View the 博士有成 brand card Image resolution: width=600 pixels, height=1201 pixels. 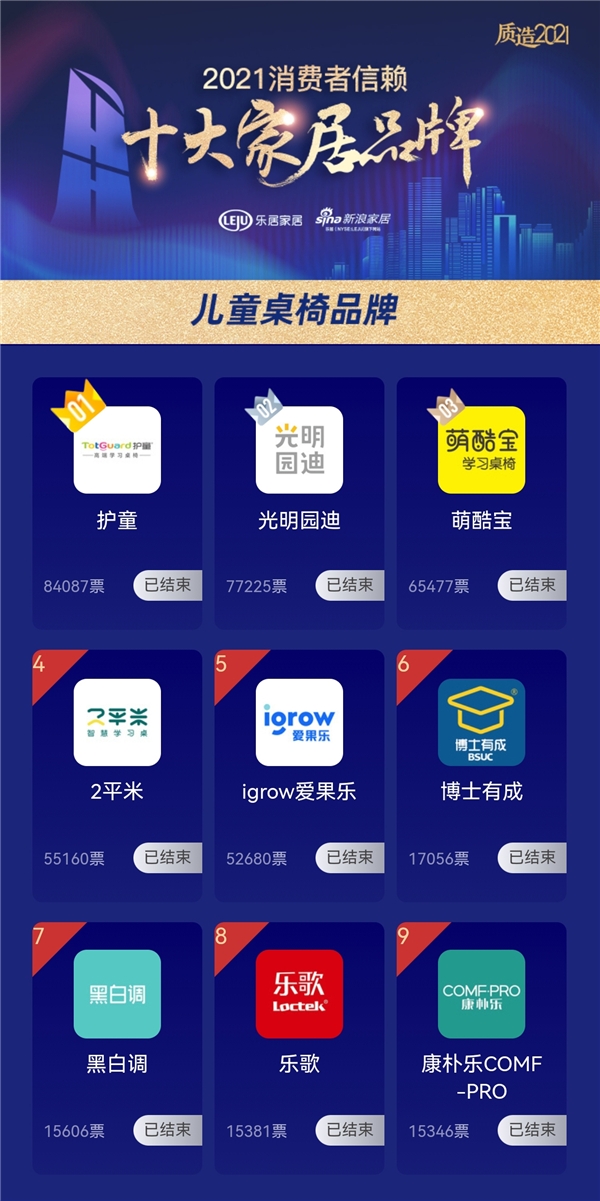(x=481, y=722)
